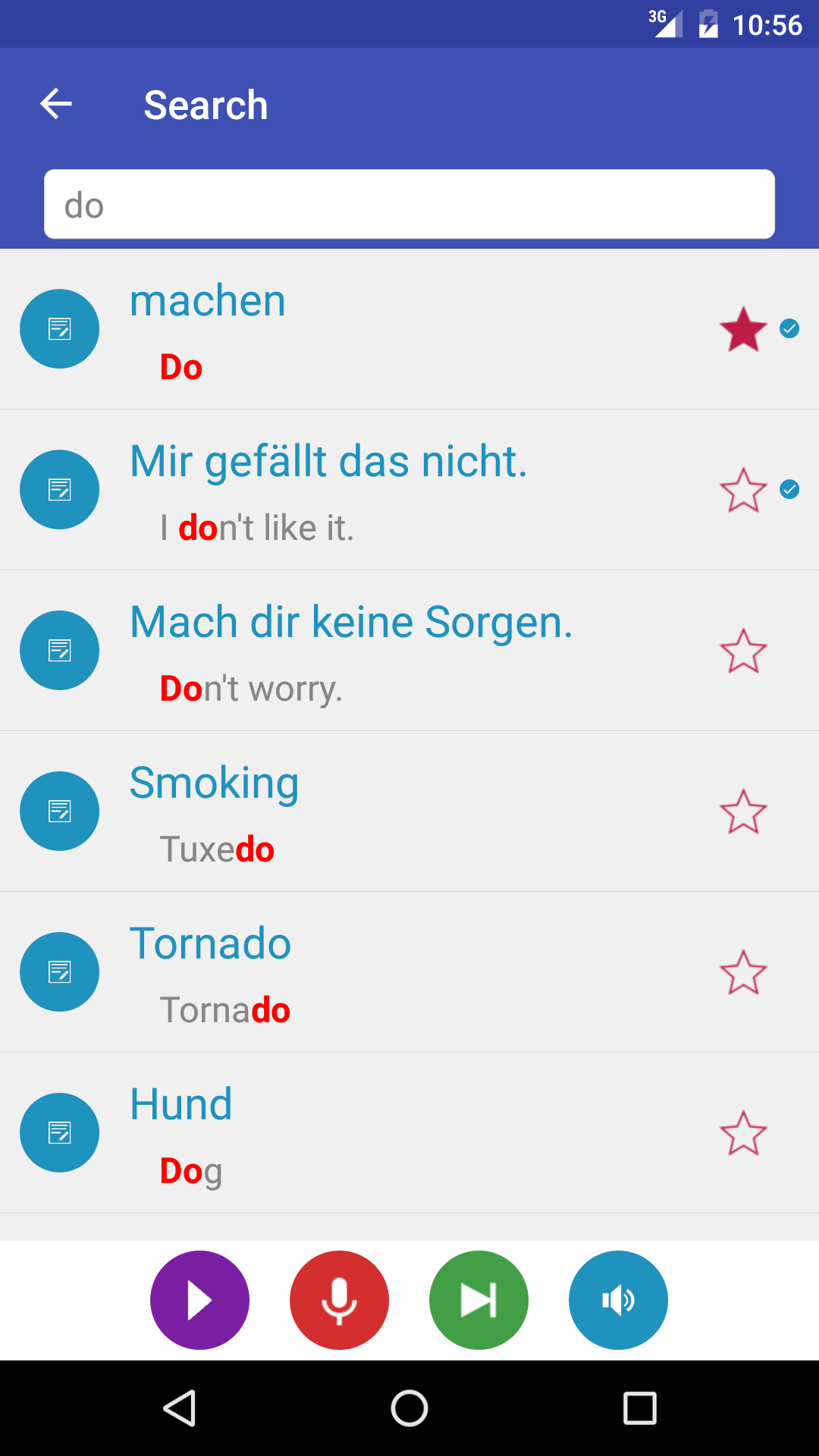Star the "Hund" entry
The width and height of the screenshot is (819, 1456).
point(743,1133)
